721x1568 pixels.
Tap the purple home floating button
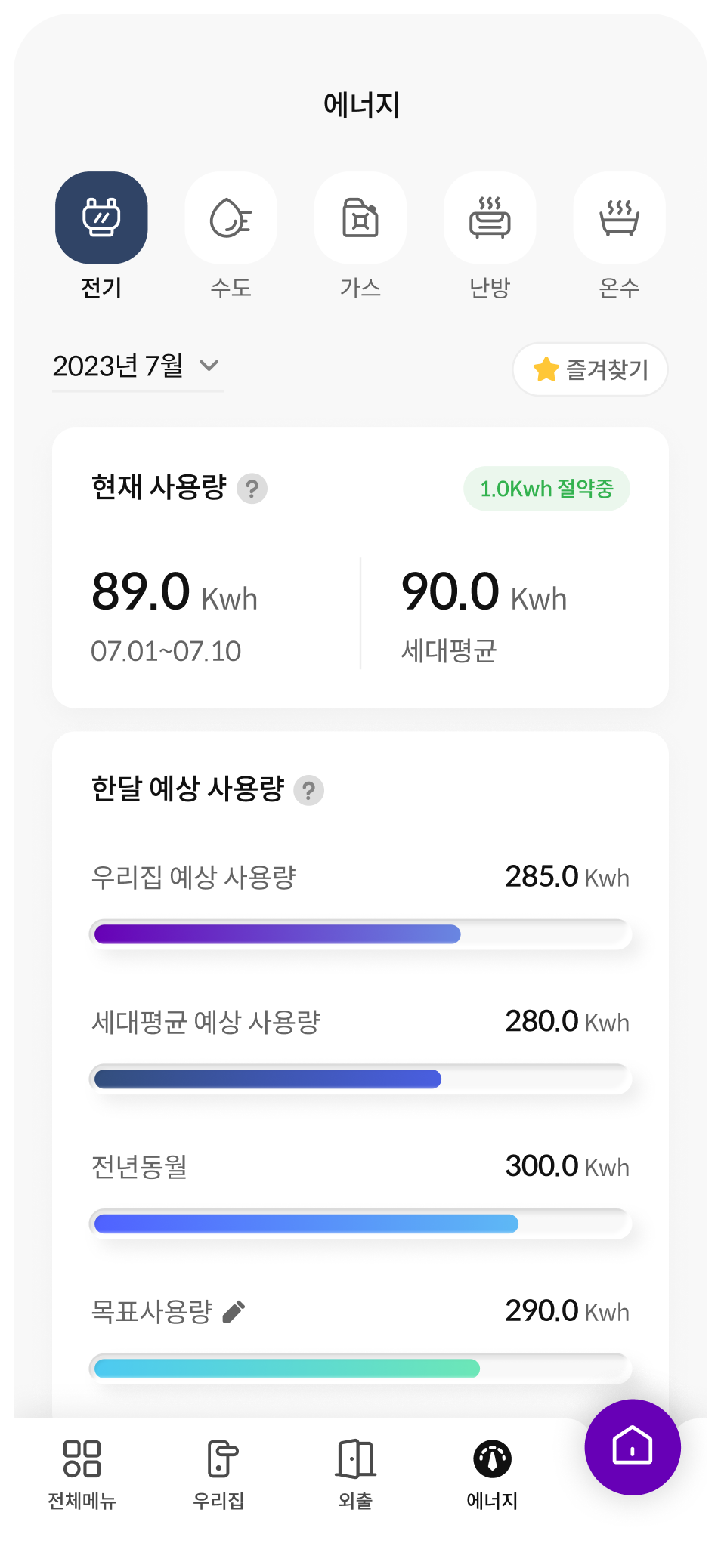[x=633, y=1447]
